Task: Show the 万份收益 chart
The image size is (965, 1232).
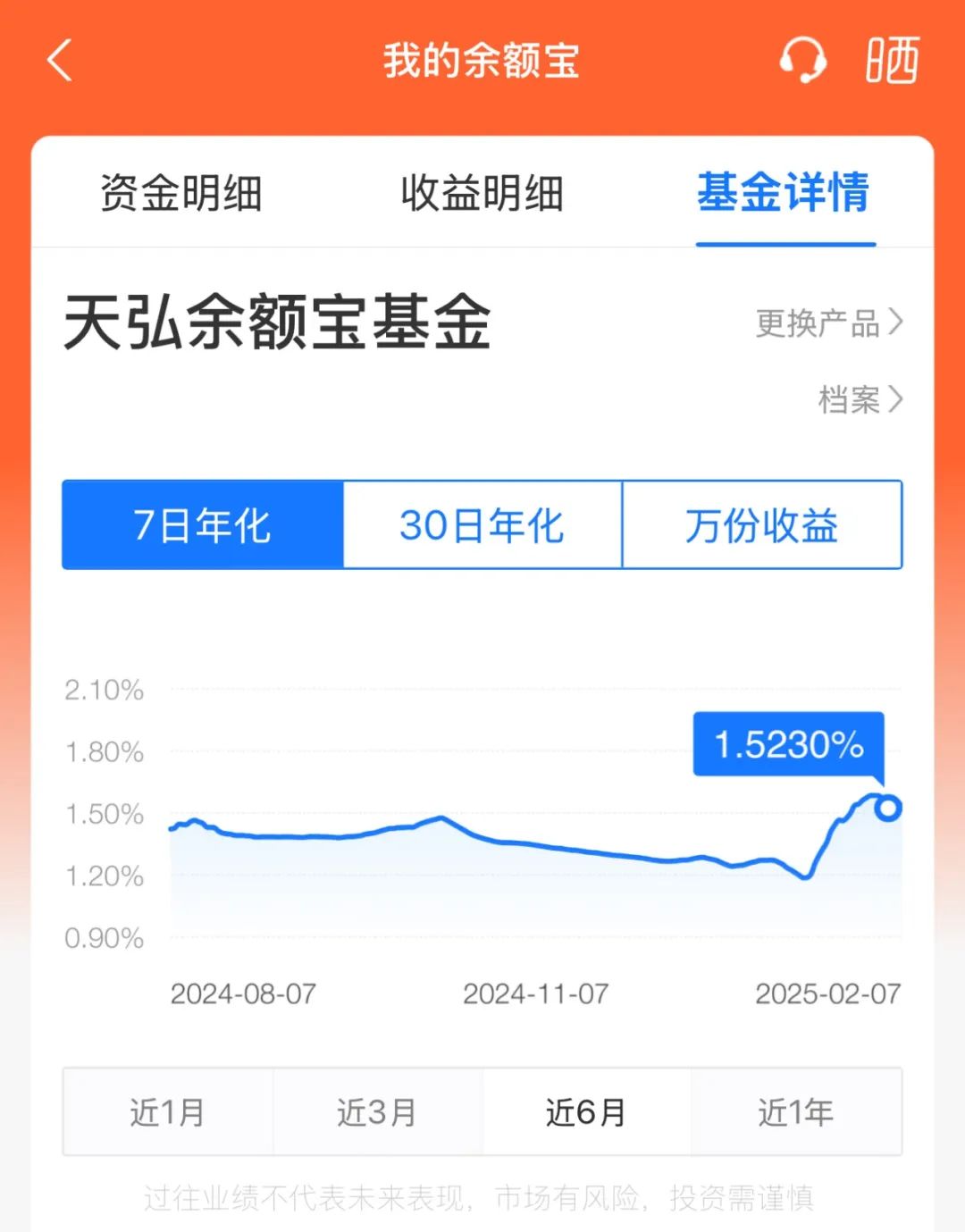Action: (762, 524)
